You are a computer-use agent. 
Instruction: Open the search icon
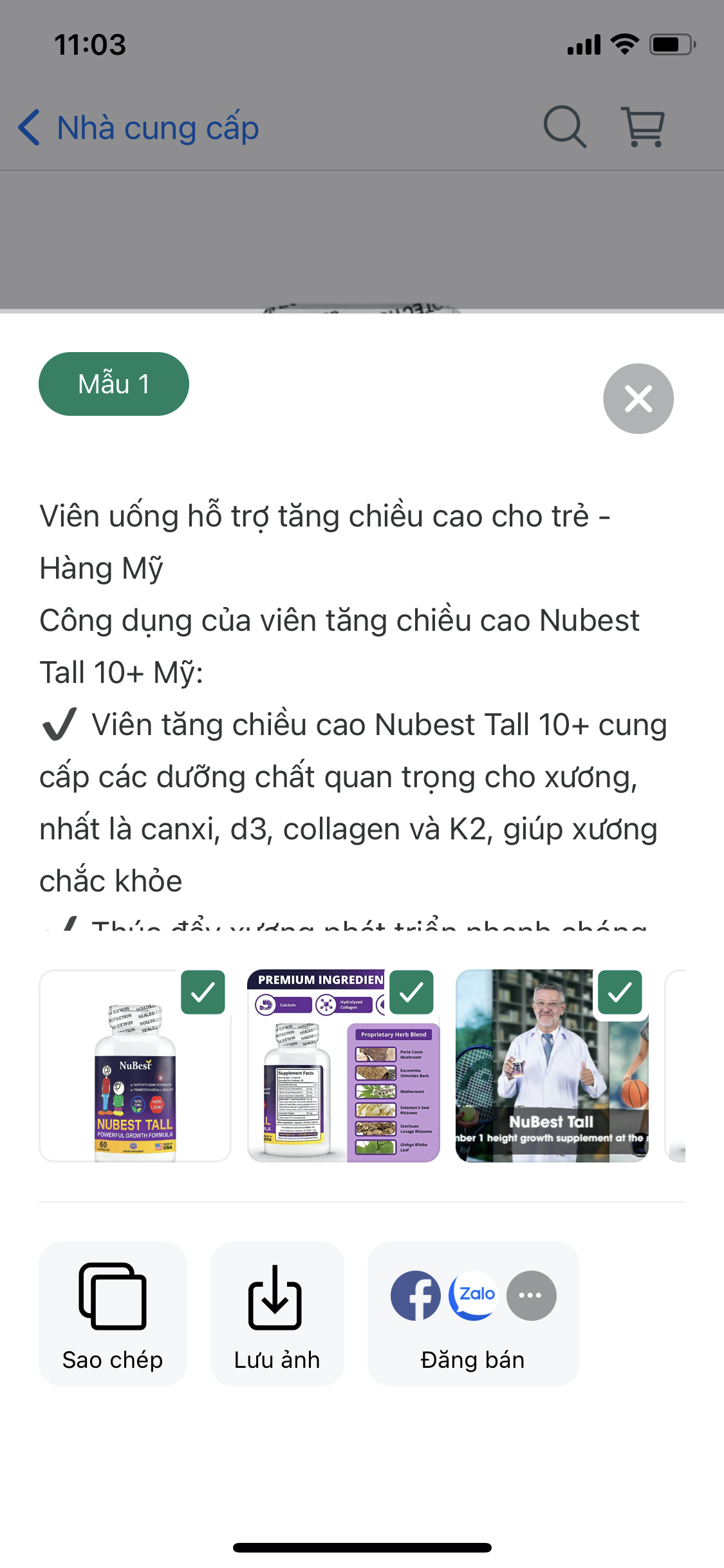pyautogui.click(x=564, y=127)
